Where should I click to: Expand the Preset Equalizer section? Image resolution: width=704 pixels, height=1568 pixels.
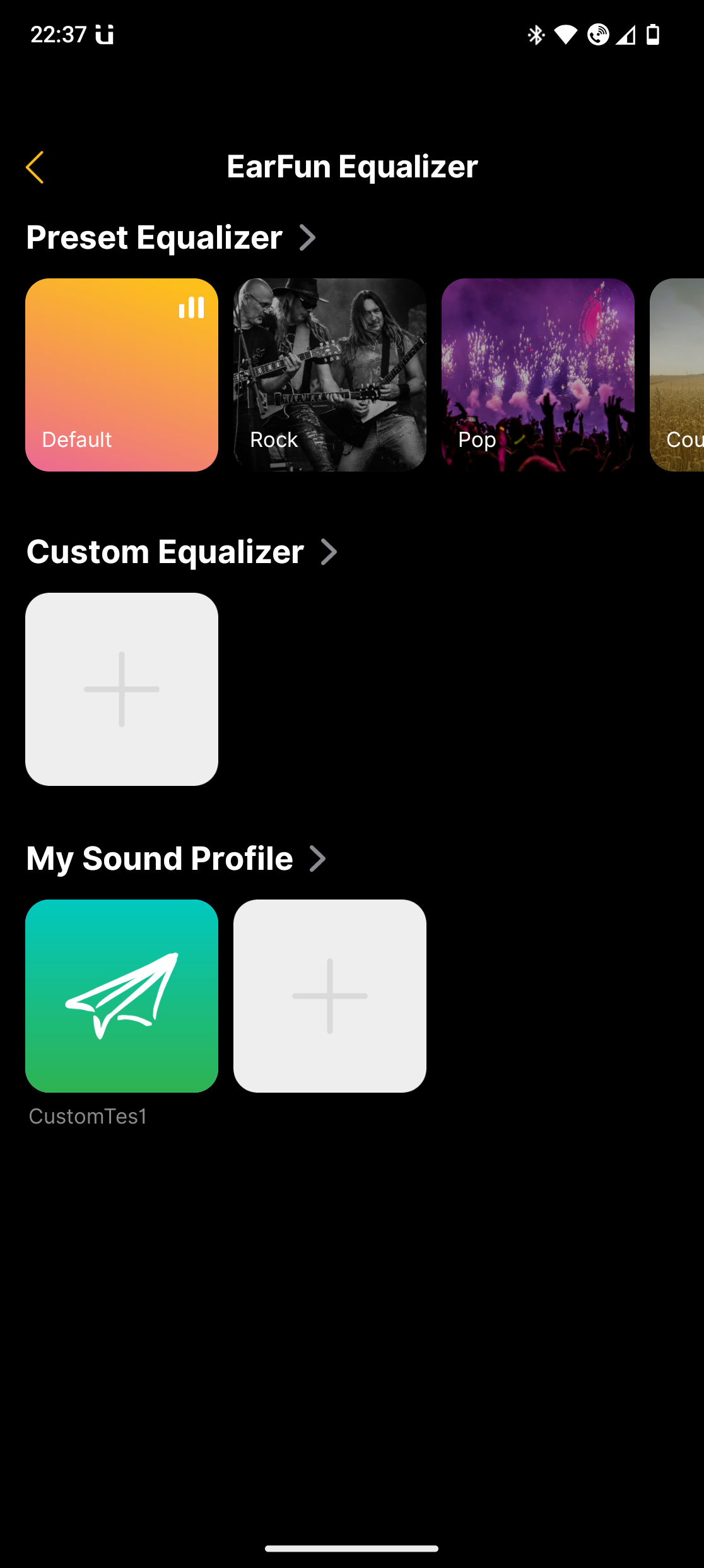(307, 238)
